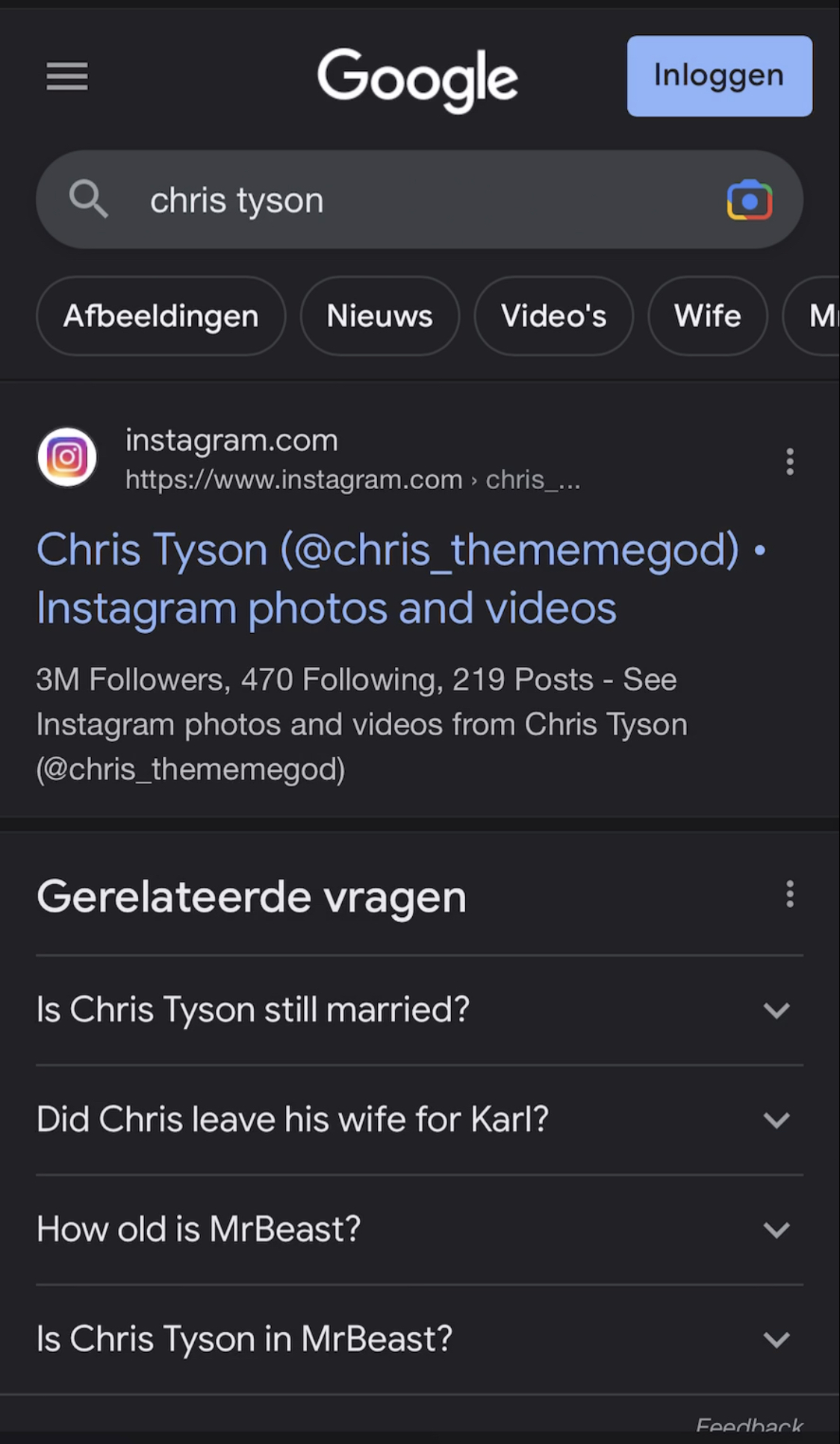840x1444 pixels.
Task: Expand "How old is MrBeast?" question
Action: tap(419, 1229)
